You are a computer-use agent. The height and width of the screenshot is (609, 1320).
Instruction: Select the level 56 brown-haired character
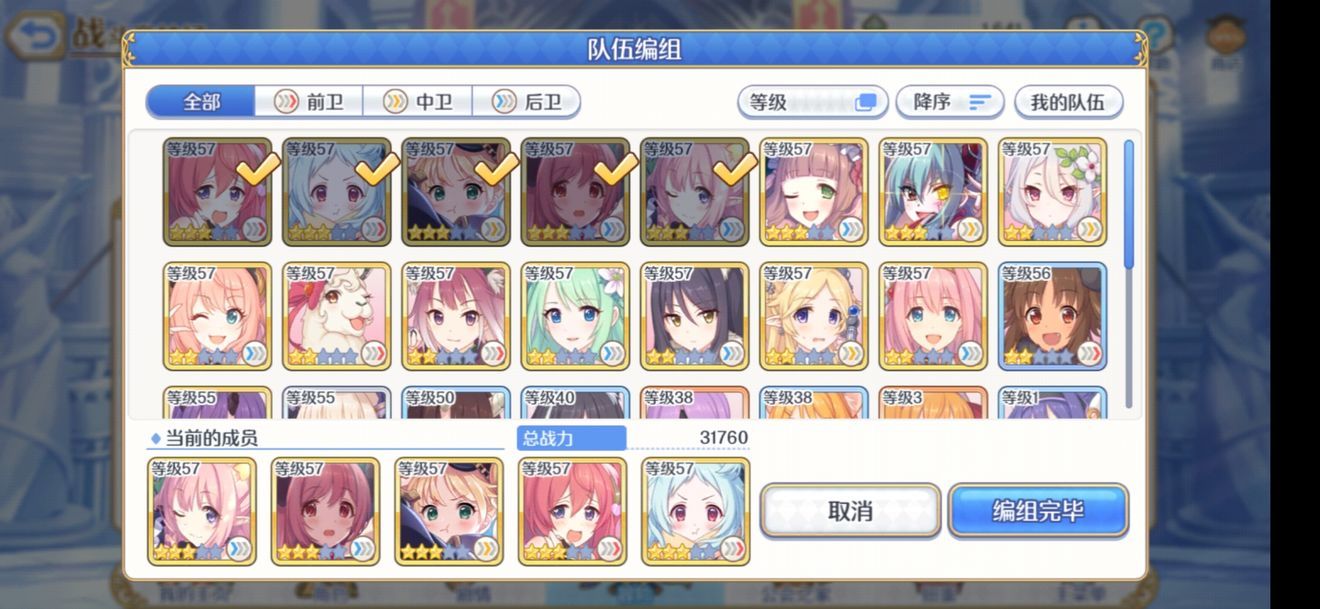pyautogui.click(x=1052, y=315)
